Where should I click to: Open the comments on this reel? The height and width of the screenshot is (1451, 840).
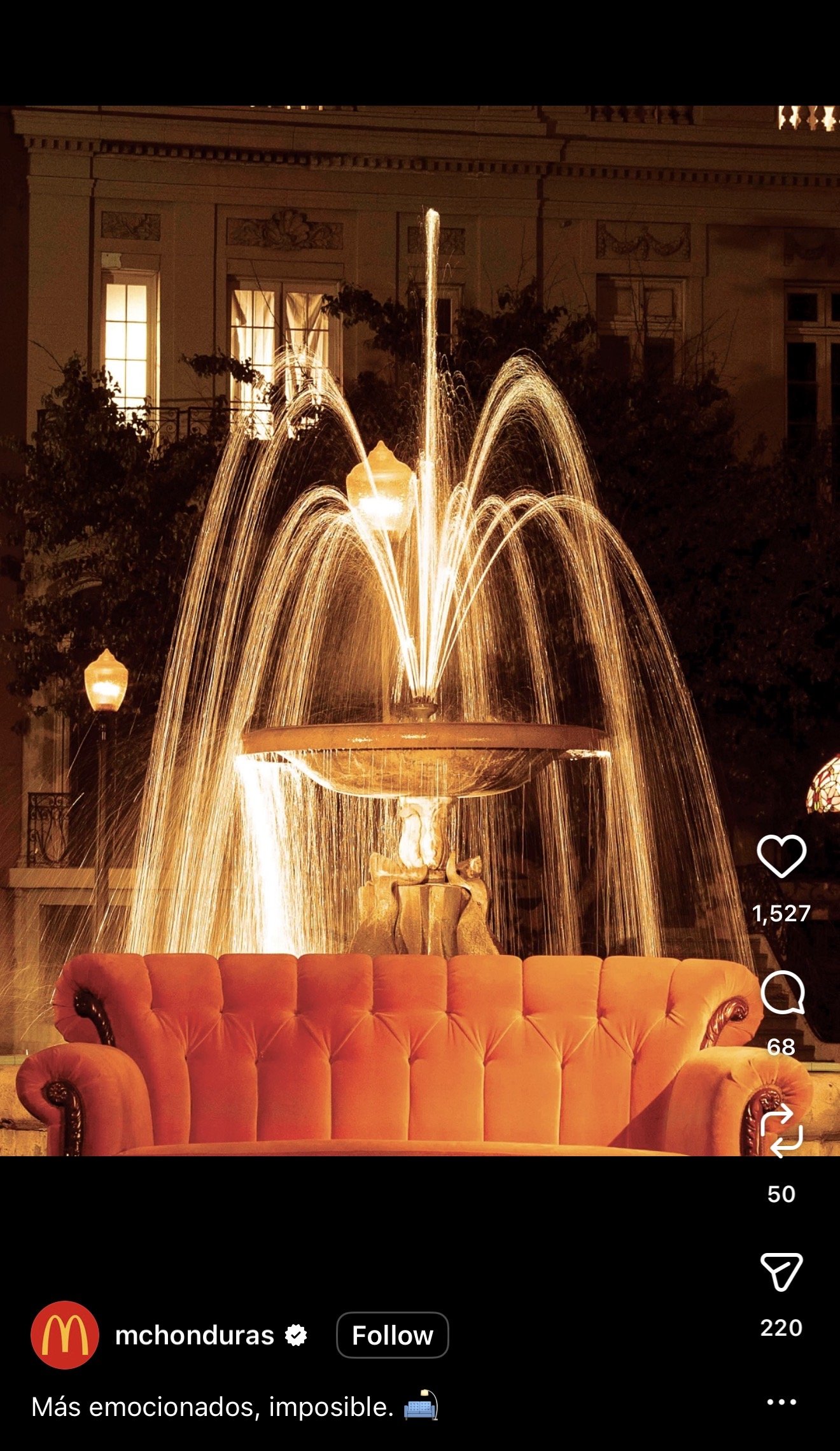tap(782, 993)
